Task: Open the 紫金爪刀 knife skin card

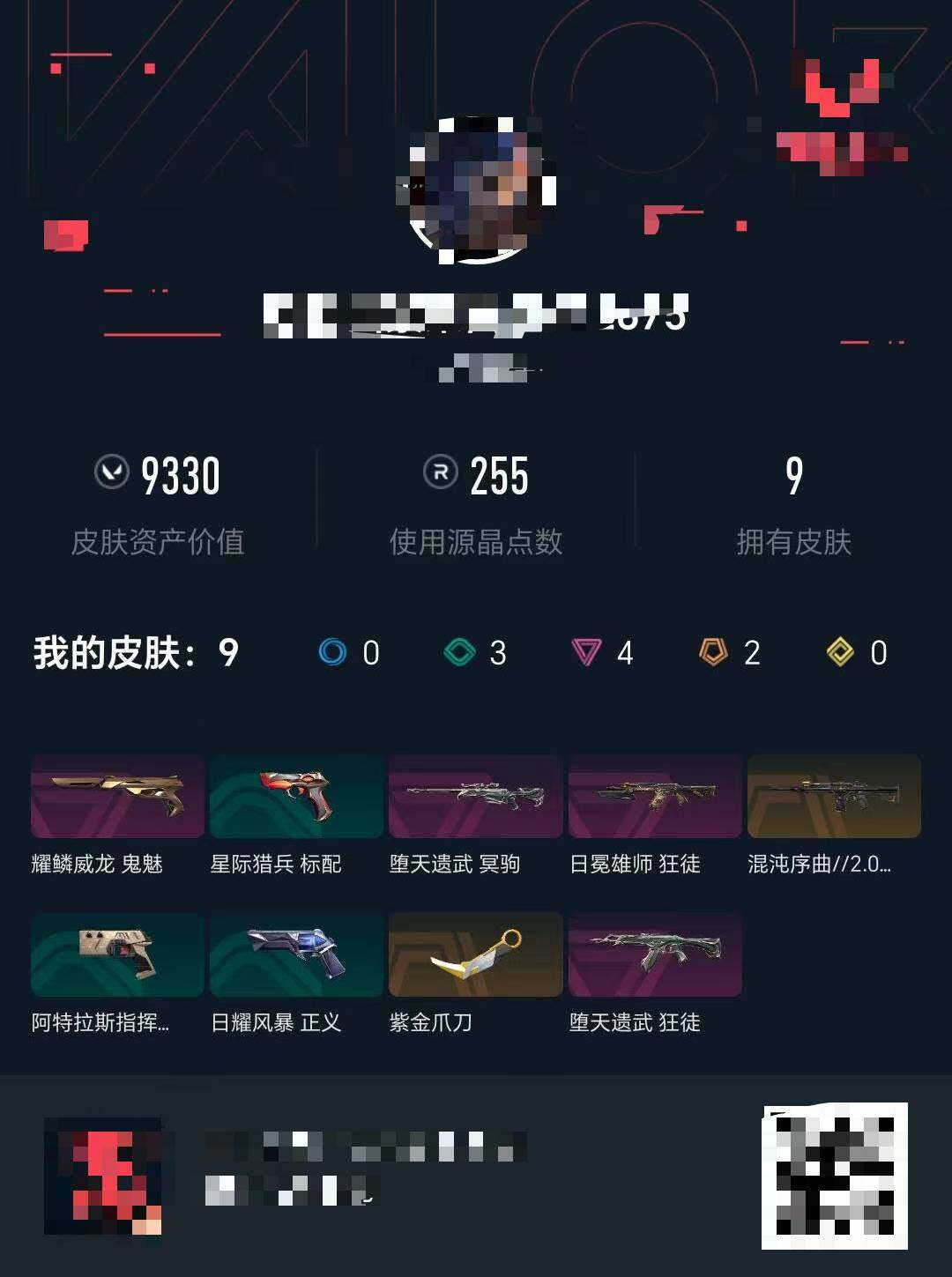Action: click(x=475, y=954)
